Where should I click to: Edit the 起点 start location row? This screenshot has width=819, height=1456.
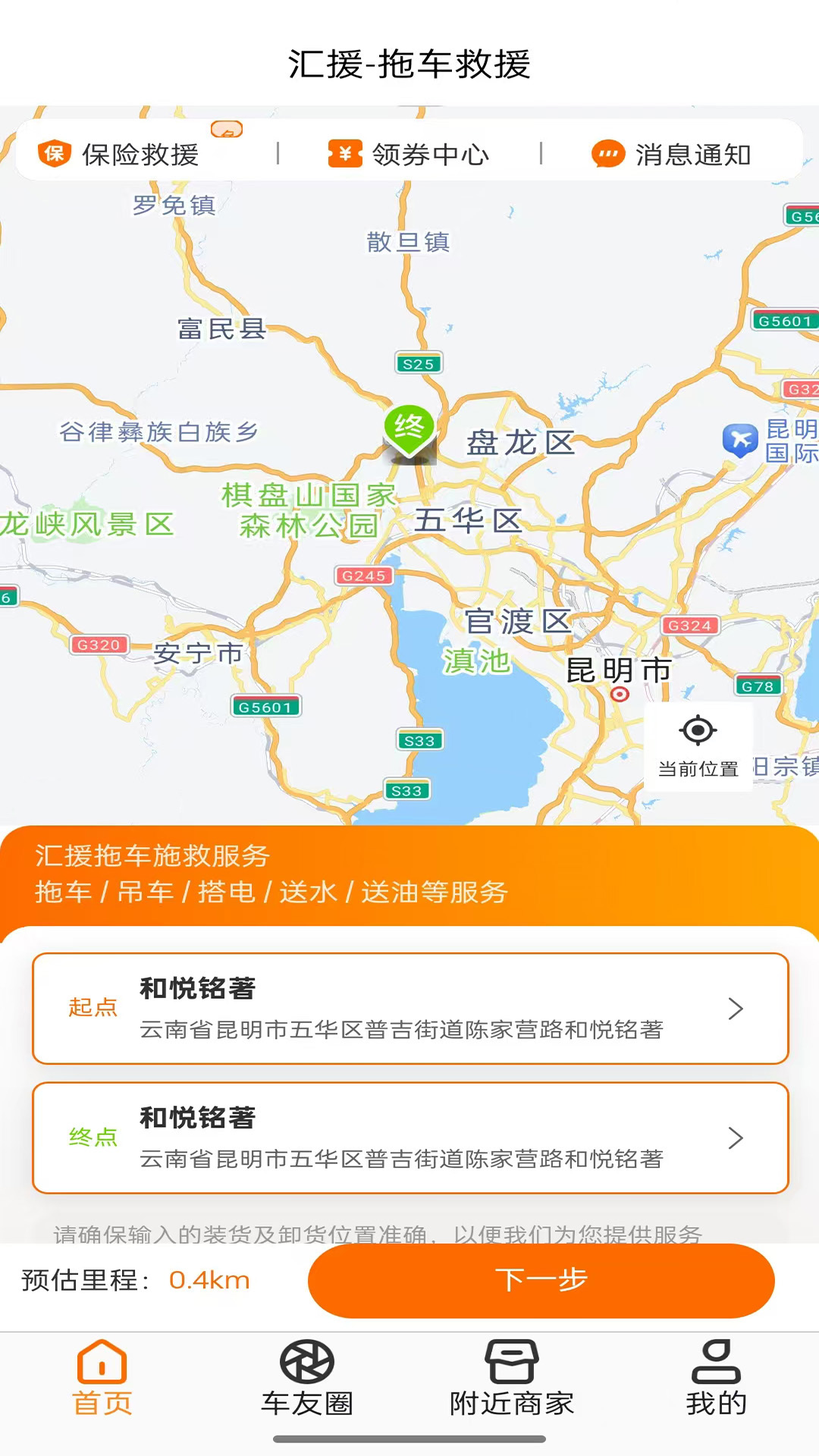point(410,1009)
